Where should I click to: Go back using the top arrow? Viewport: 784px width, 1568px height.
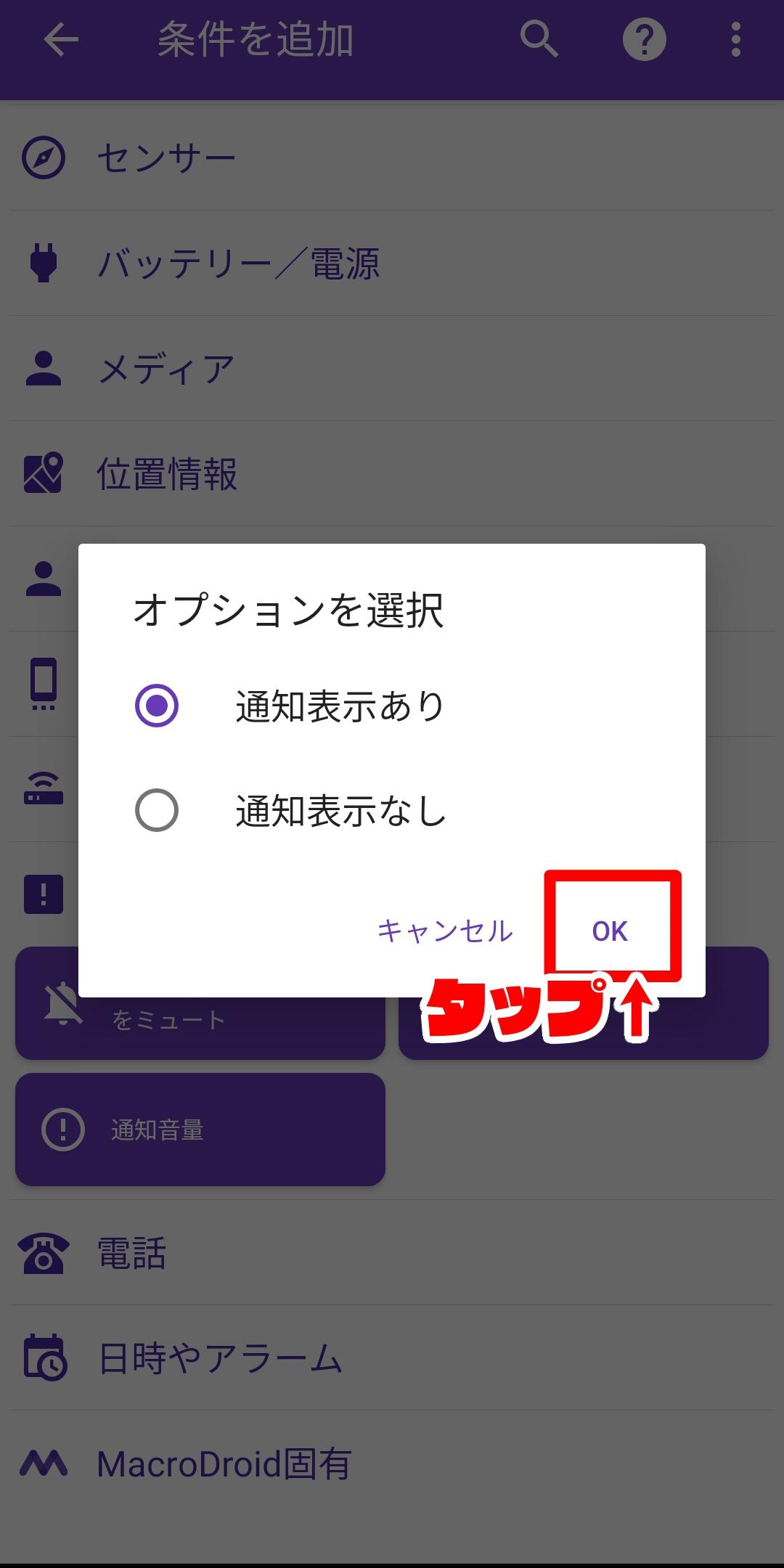61,39
